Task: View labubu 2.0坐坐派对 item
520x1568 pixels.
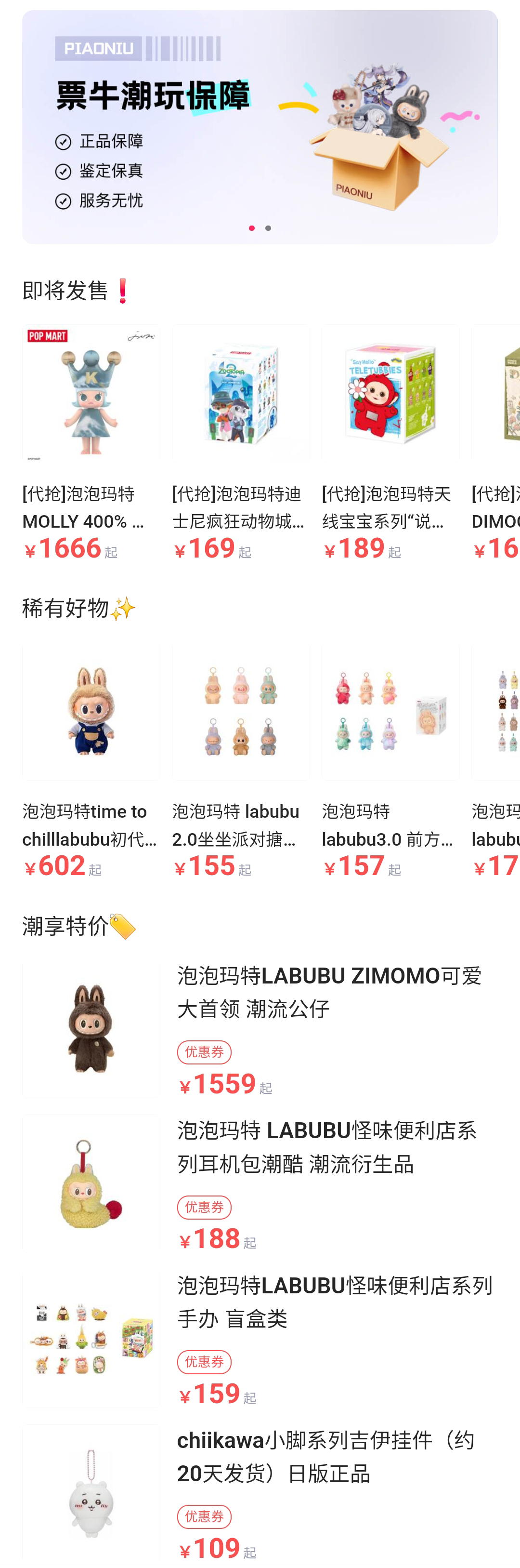Action: pos(241,759)
